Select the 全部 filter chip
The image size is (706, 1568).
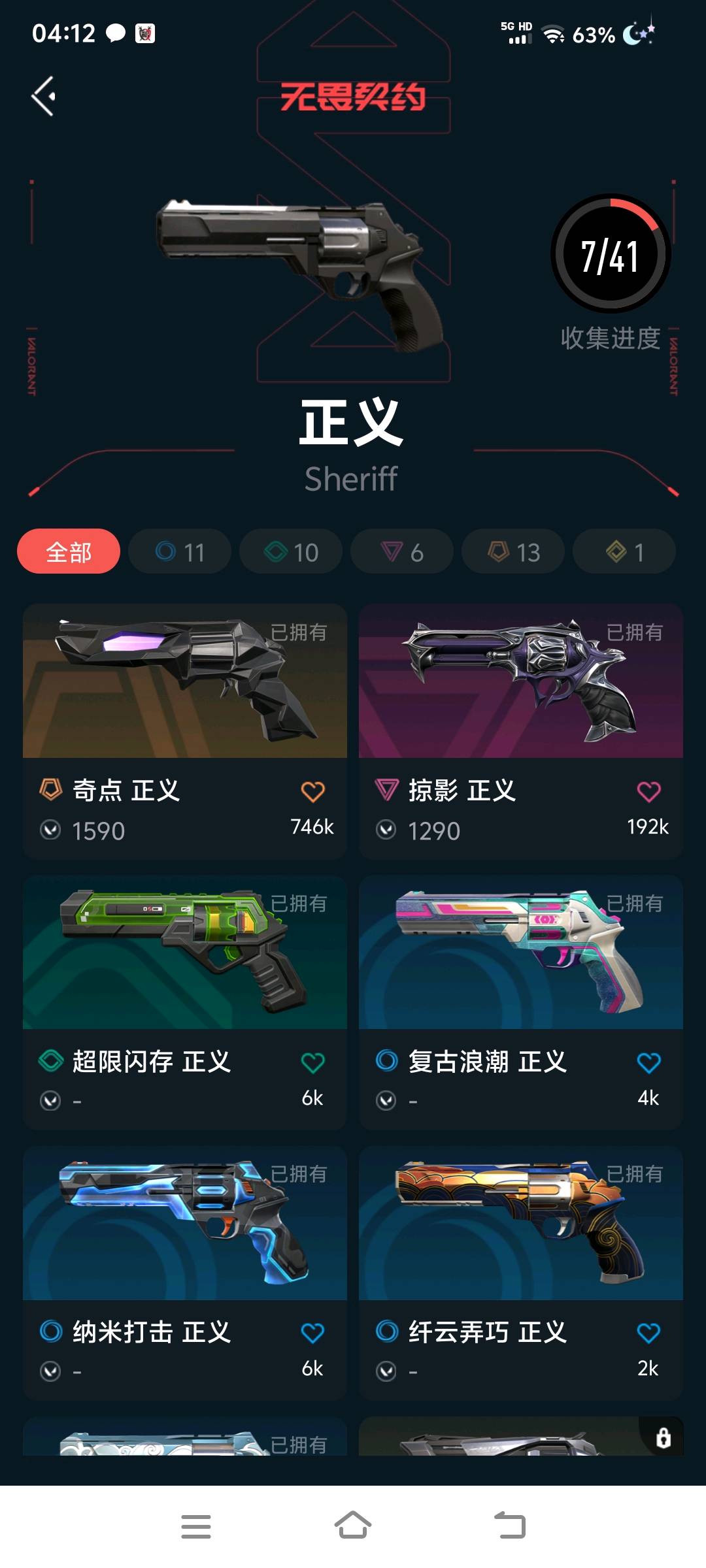click(69, 552)
